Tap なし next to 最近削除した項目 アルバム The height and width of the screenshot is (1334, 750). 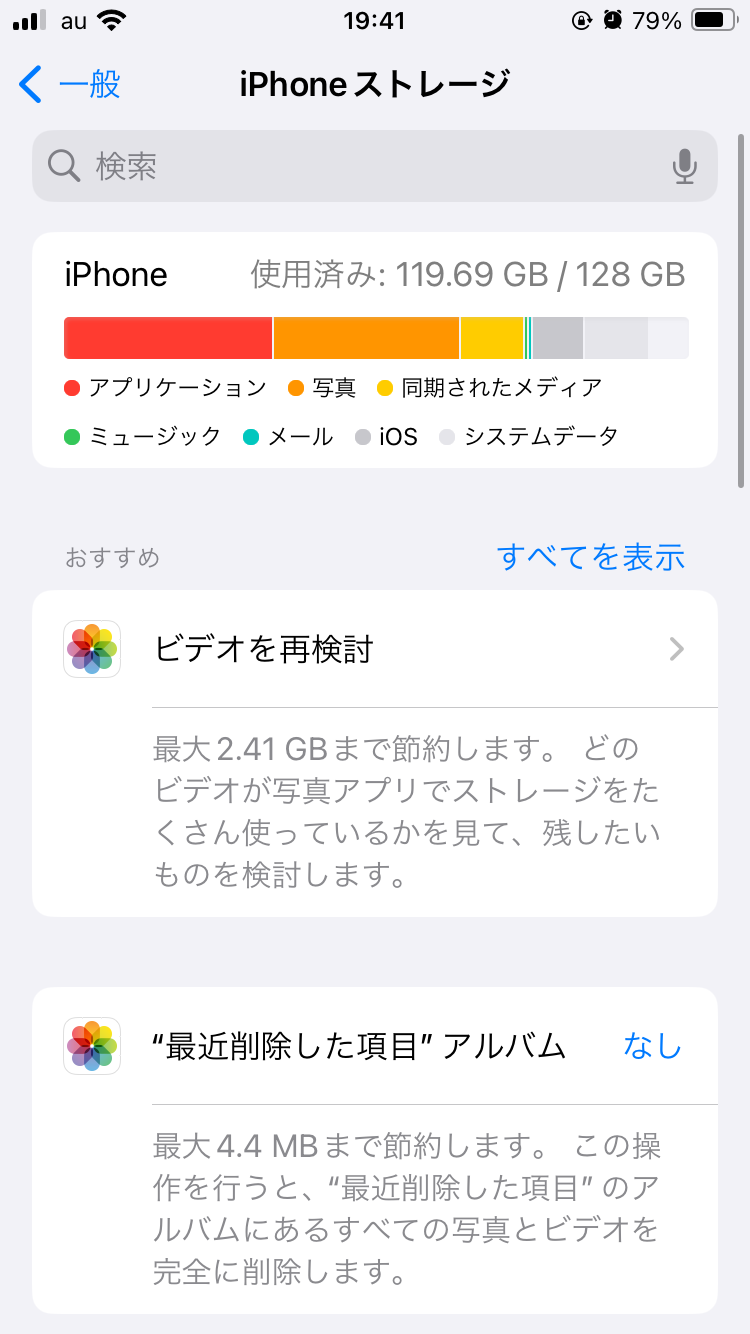[652, 1047]
